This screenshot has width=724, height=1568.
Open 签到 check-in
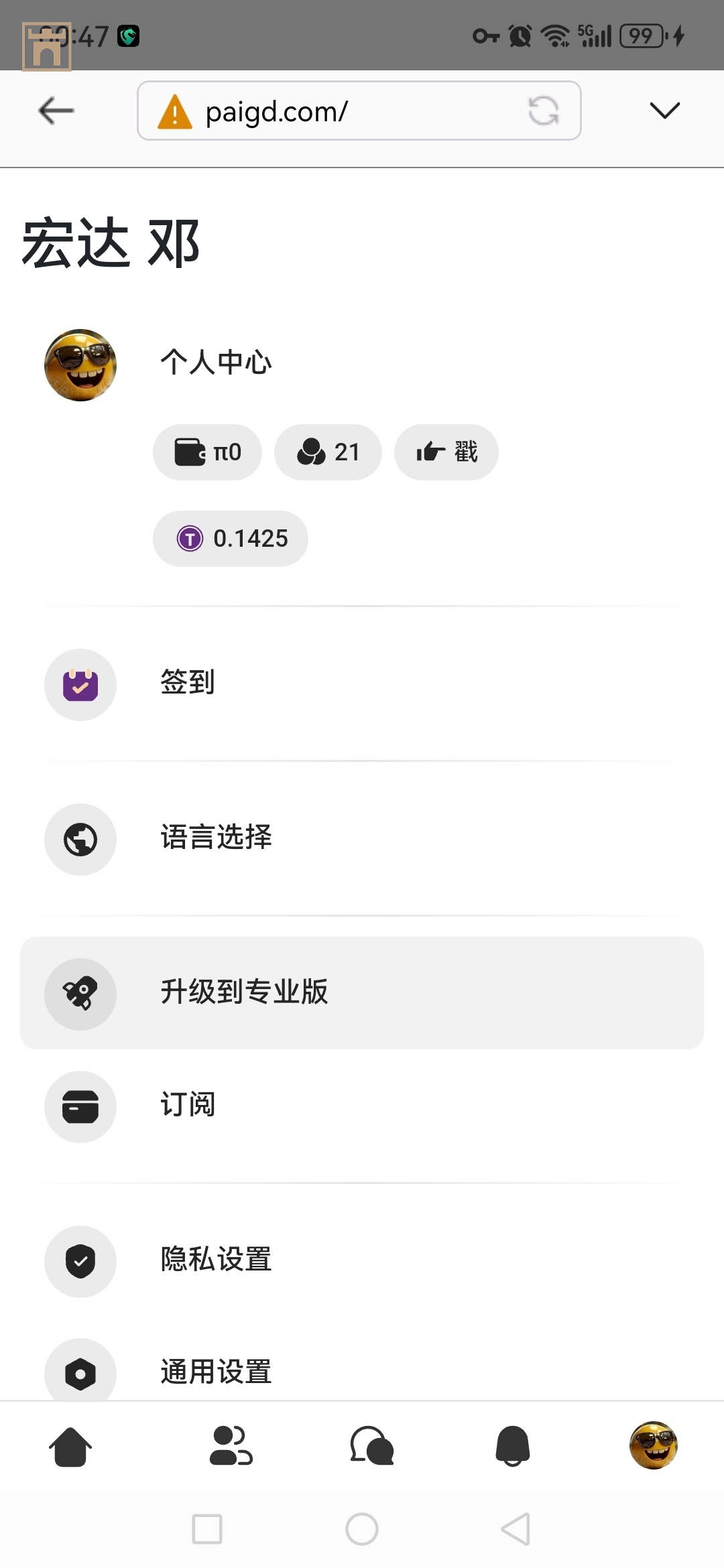(x=188, y=683)
